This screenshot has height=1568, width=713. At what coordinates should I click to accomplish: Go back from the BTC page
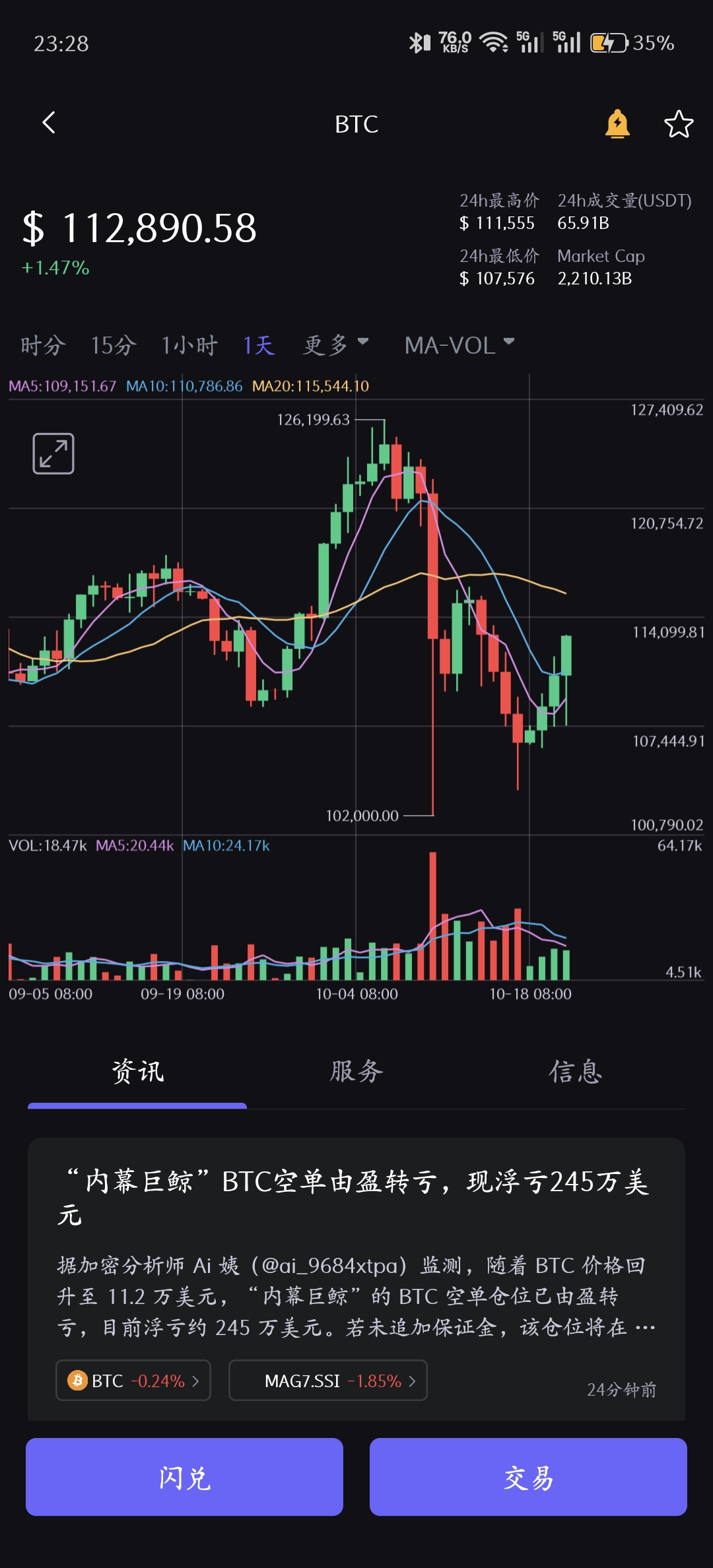[49, 123]
